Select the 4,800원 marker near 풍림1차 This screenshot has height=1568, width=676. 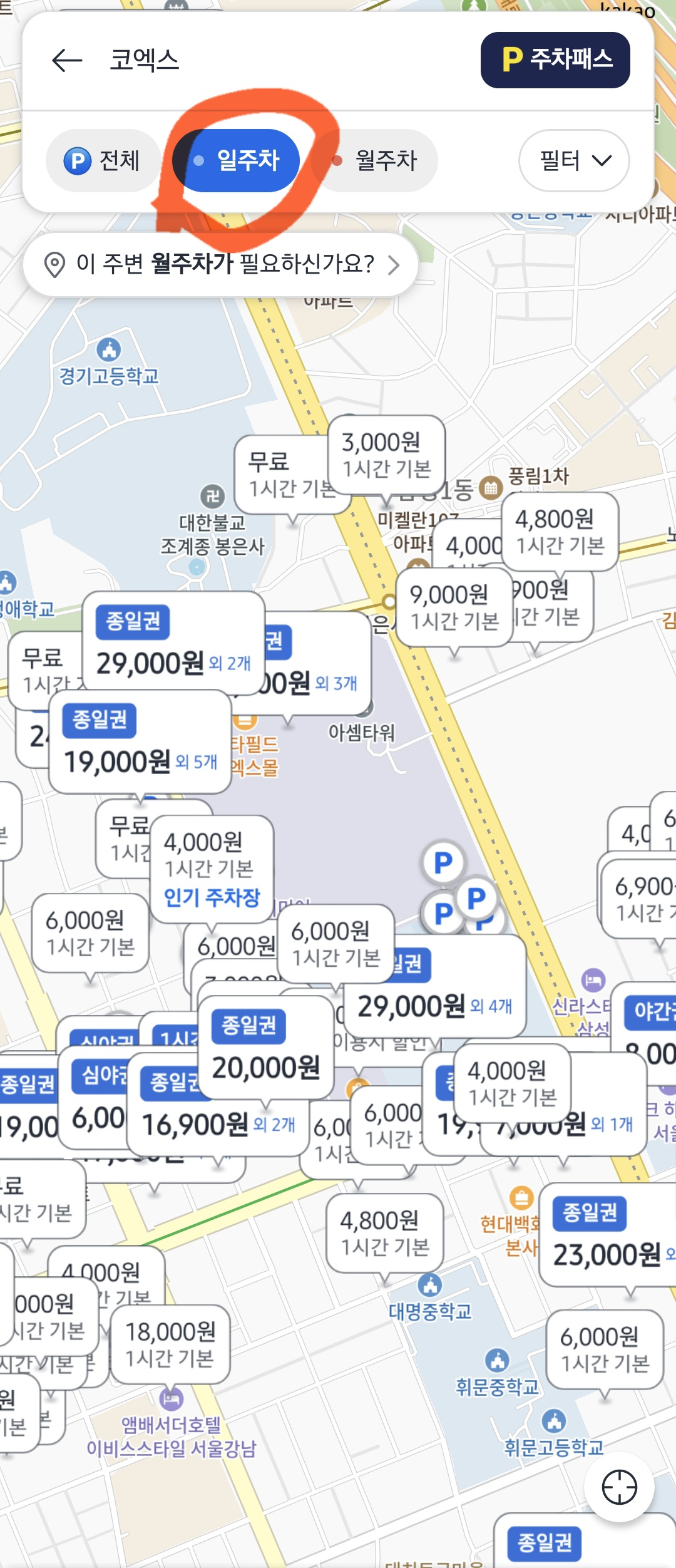560,532
